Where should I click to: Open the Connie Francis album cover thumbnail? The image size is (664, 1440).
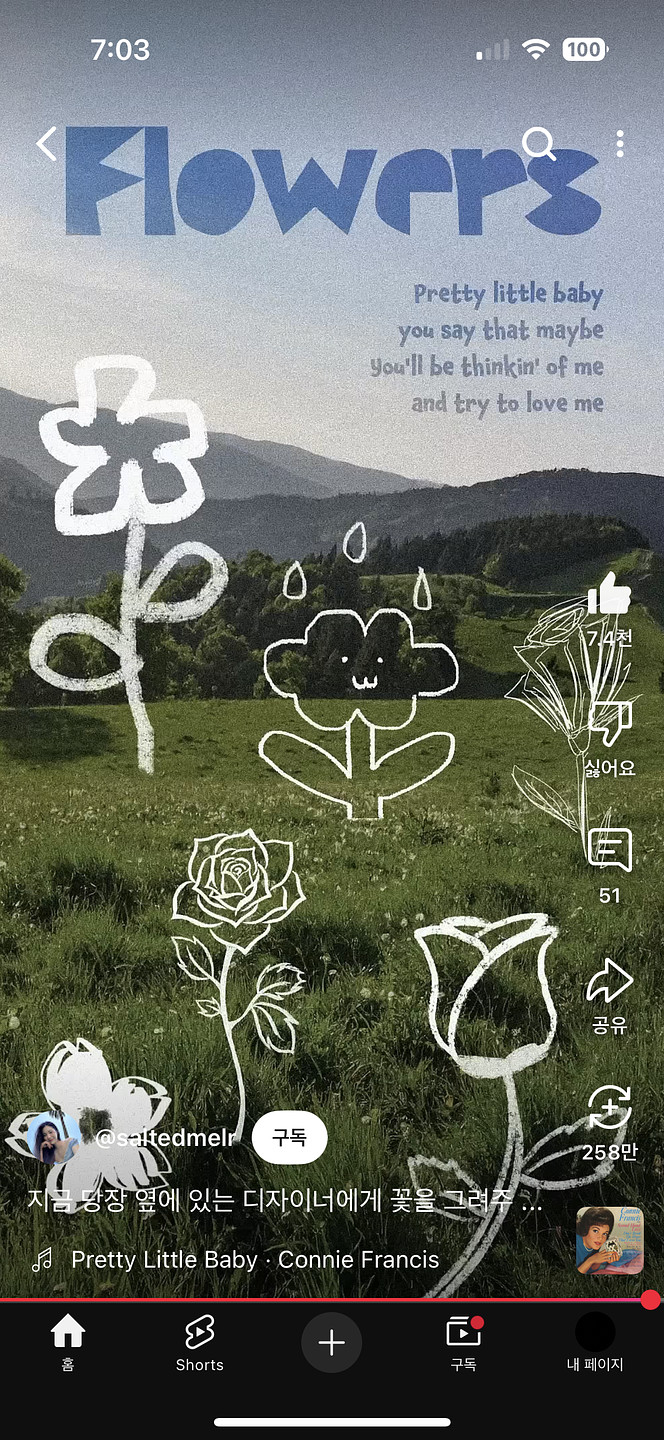[609, 1240]
